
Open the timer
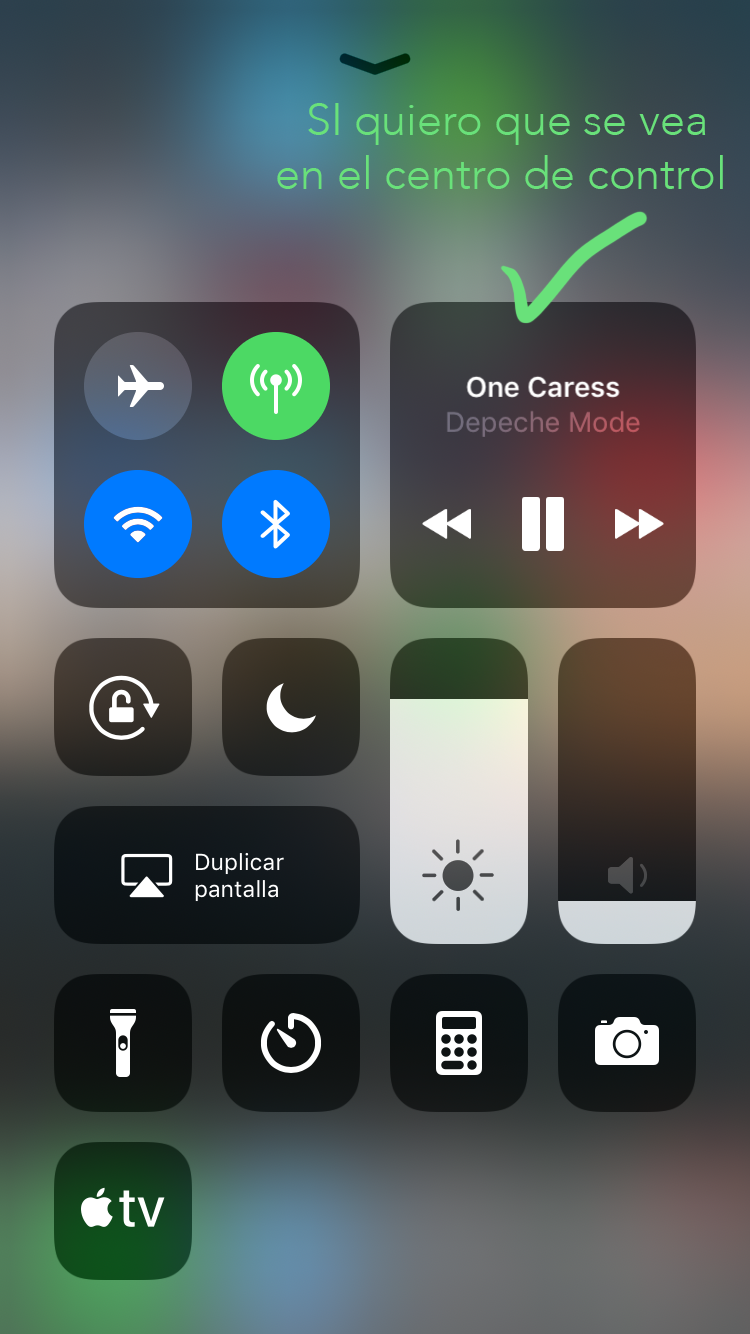[x=291, y=1043]
